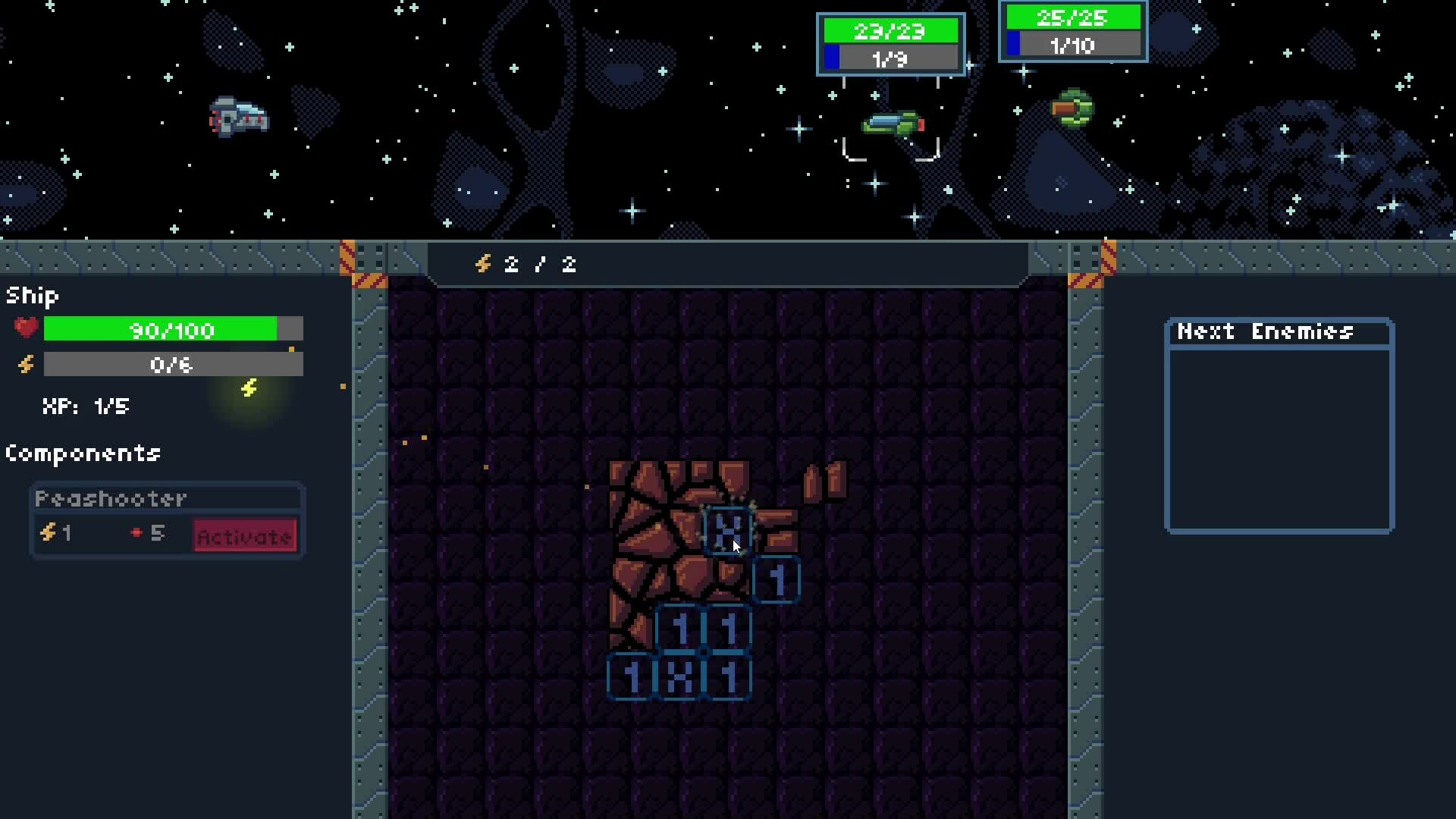Target the enemy ship with 23/23 health

coord(893,124)
